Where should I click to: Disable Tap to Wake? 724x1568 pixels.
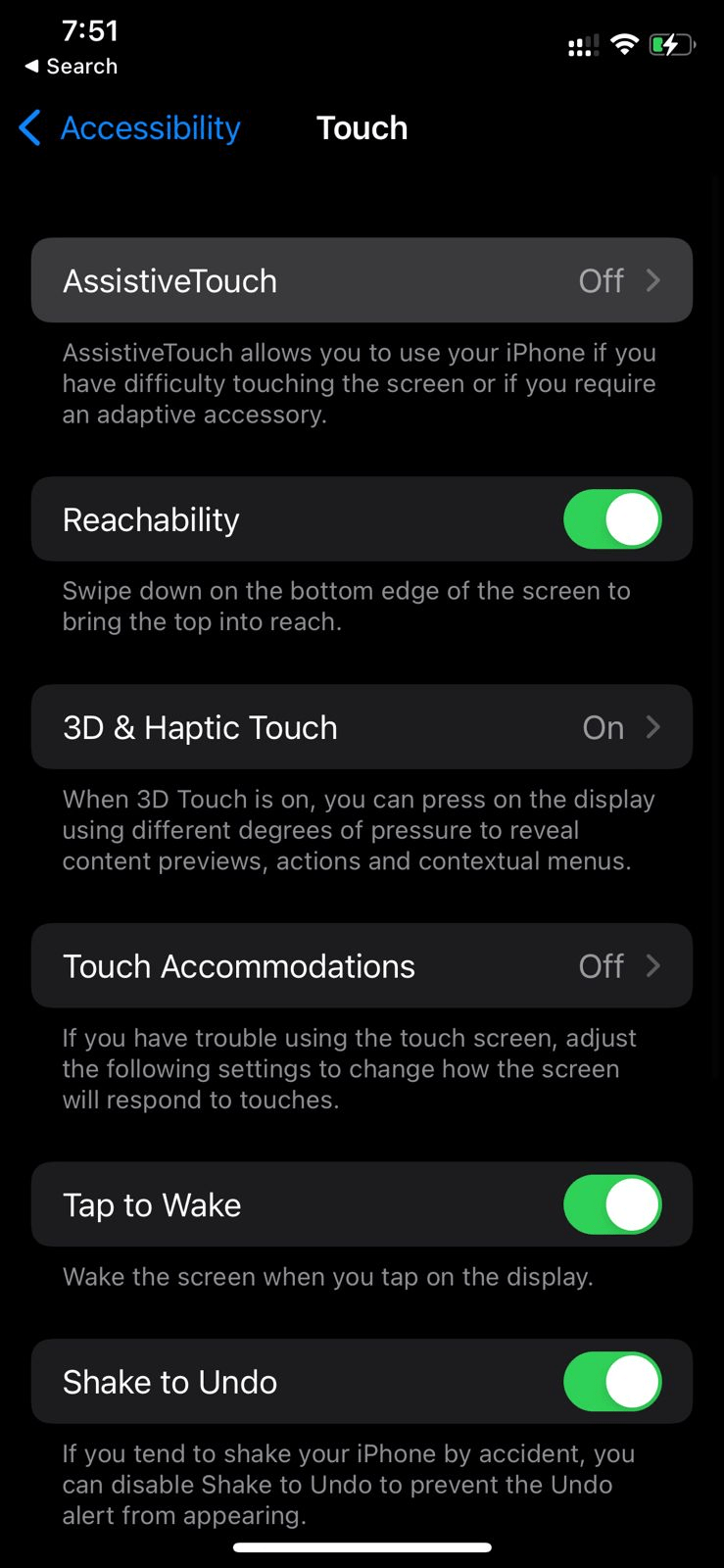click(x=612, y=1205)
